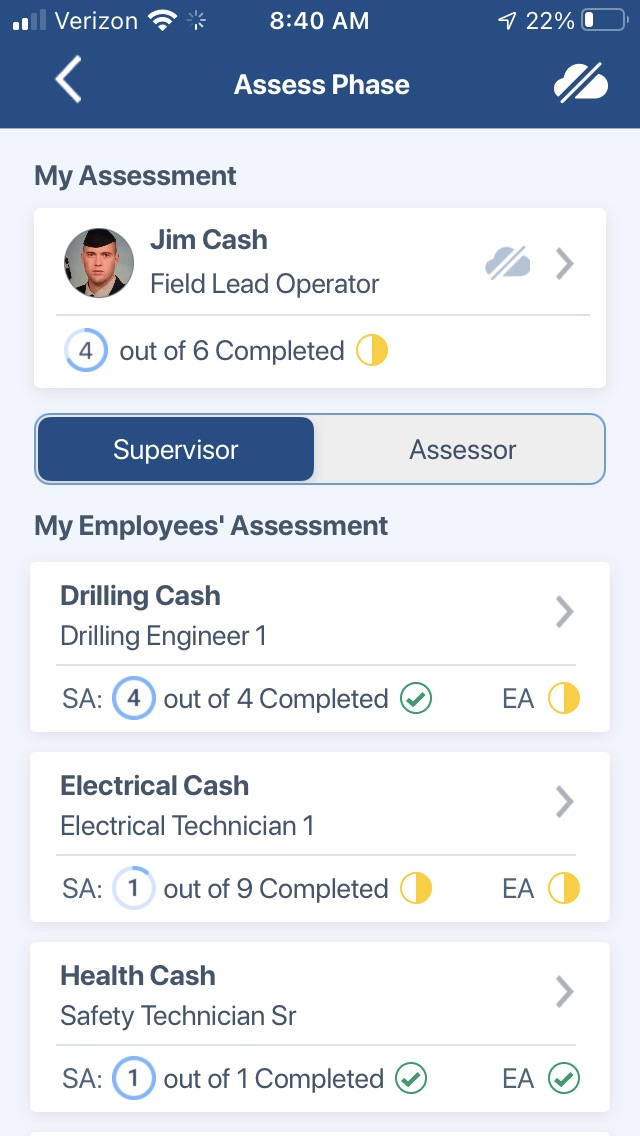Image resolution: width=640 pixels, height=1136 pixels.
Task: Open Jim Cash's assessment card
Action: tap(320, 298)
